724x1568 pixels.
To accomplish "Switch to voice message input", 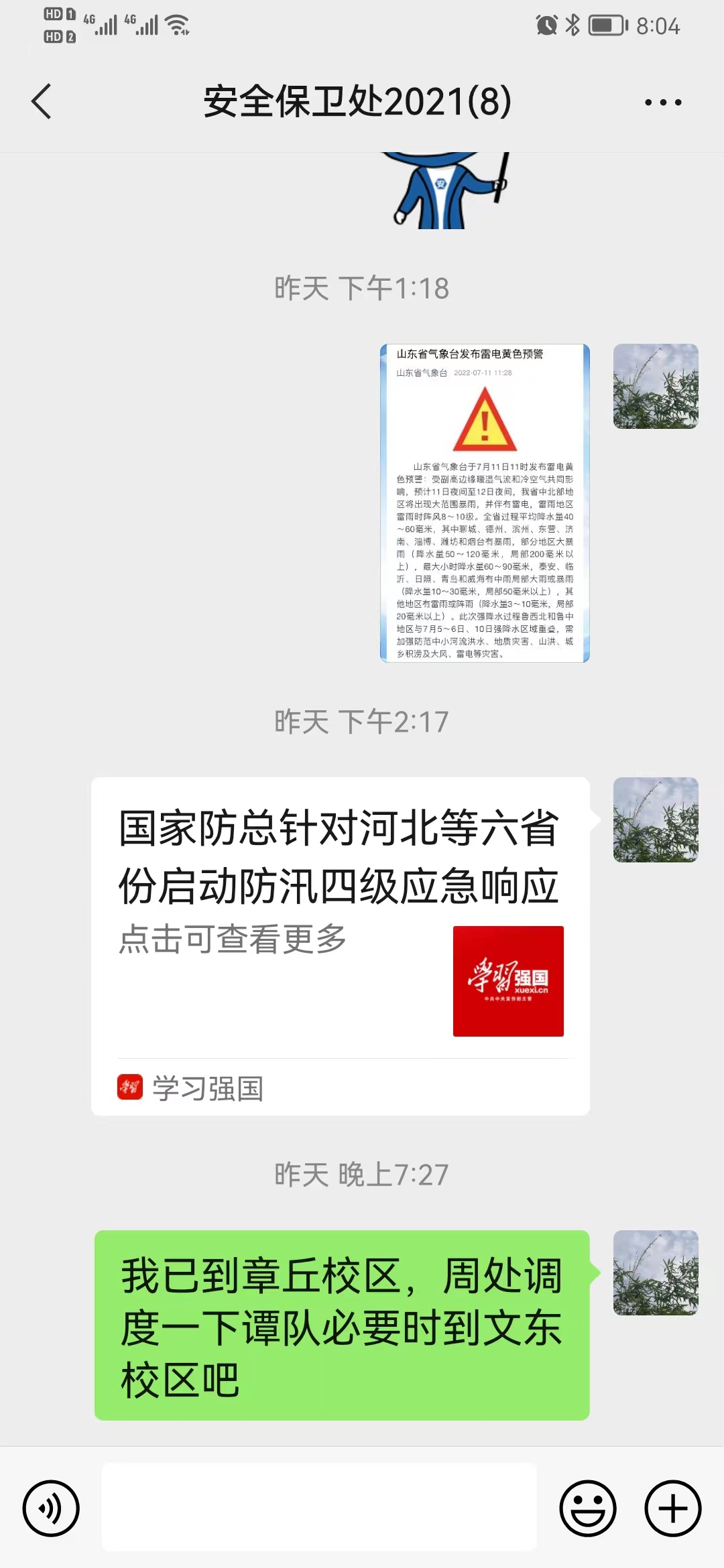I will pos(51,1508).
